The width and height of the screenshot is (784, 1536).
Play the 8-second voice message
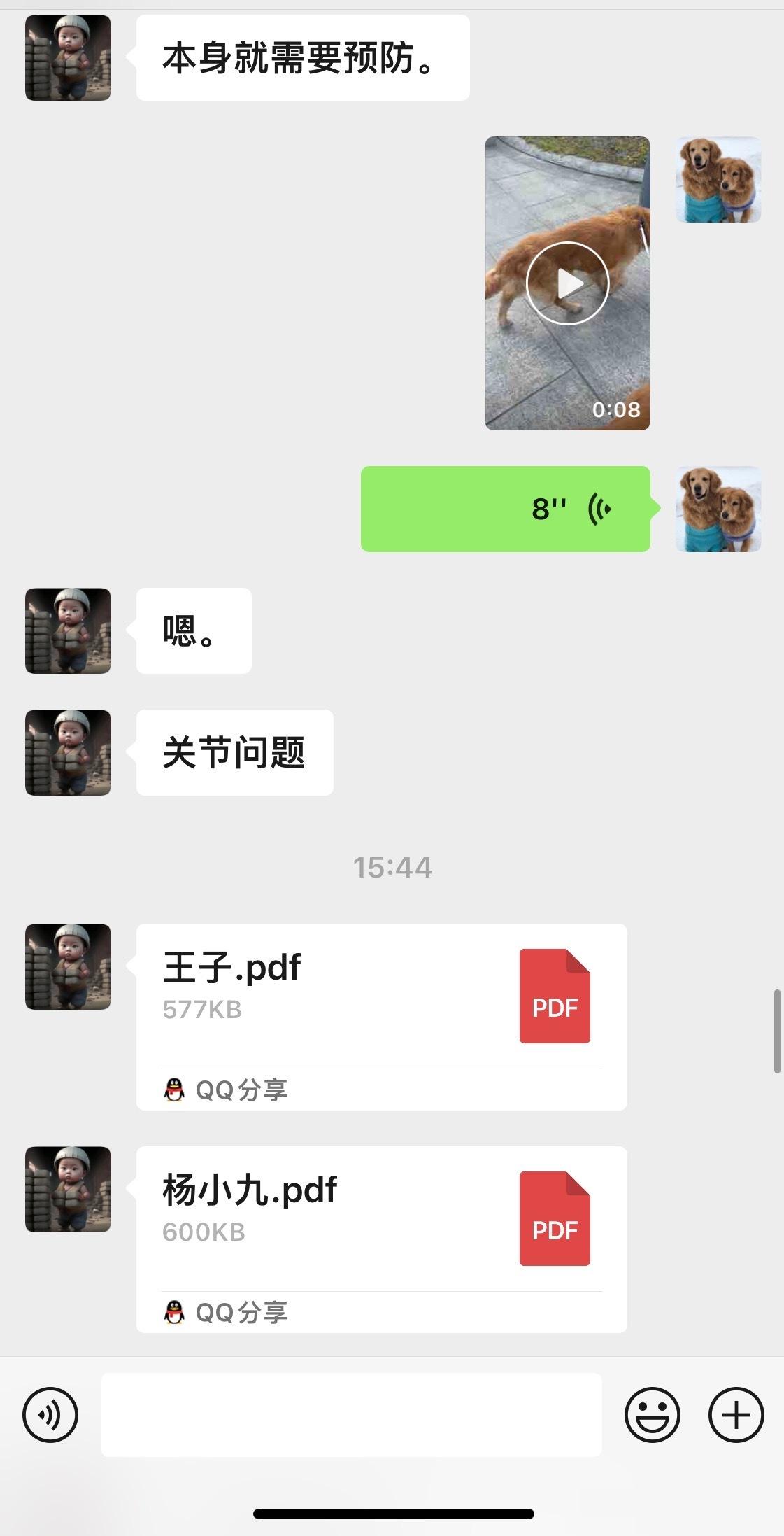506,509
